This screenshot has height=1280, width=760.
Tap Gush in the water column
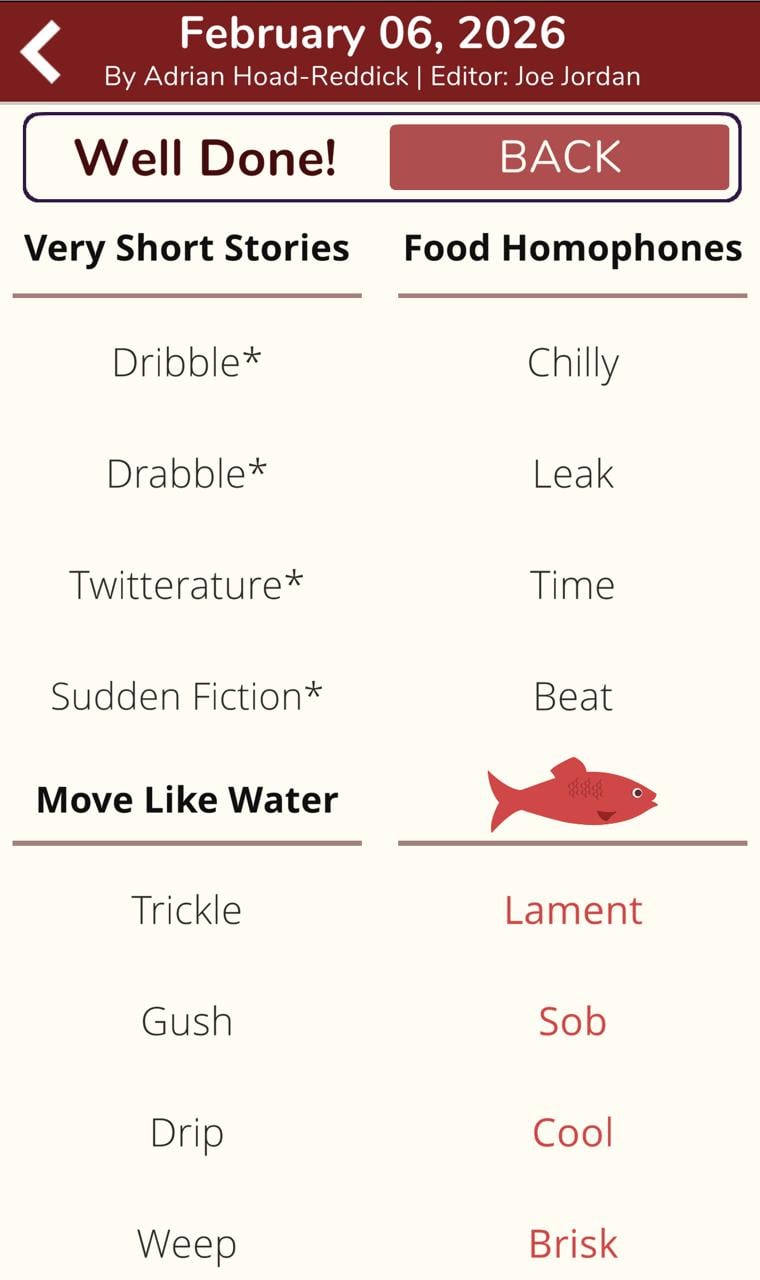pyautogui.click(x=186, y=1021)
